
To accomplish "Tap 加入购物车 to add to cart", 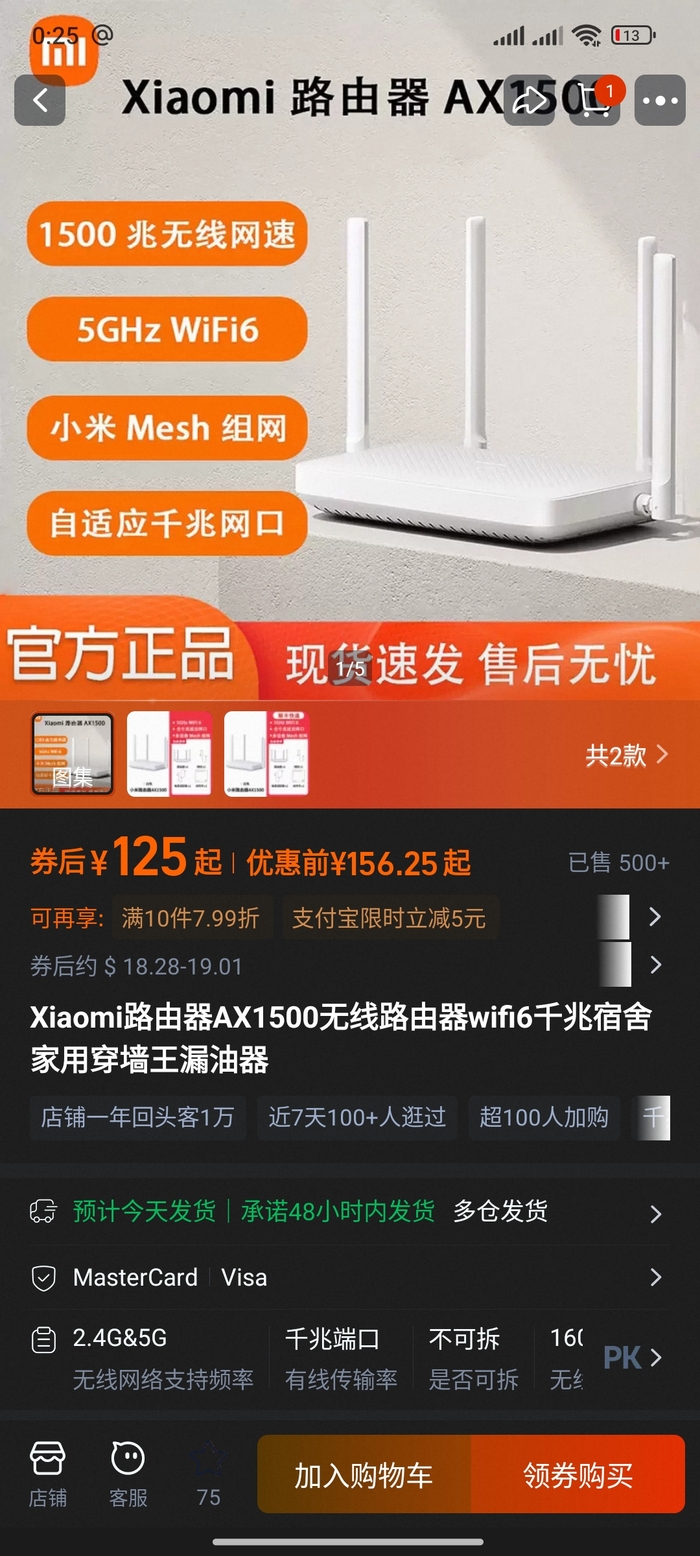I will 364,1475.
